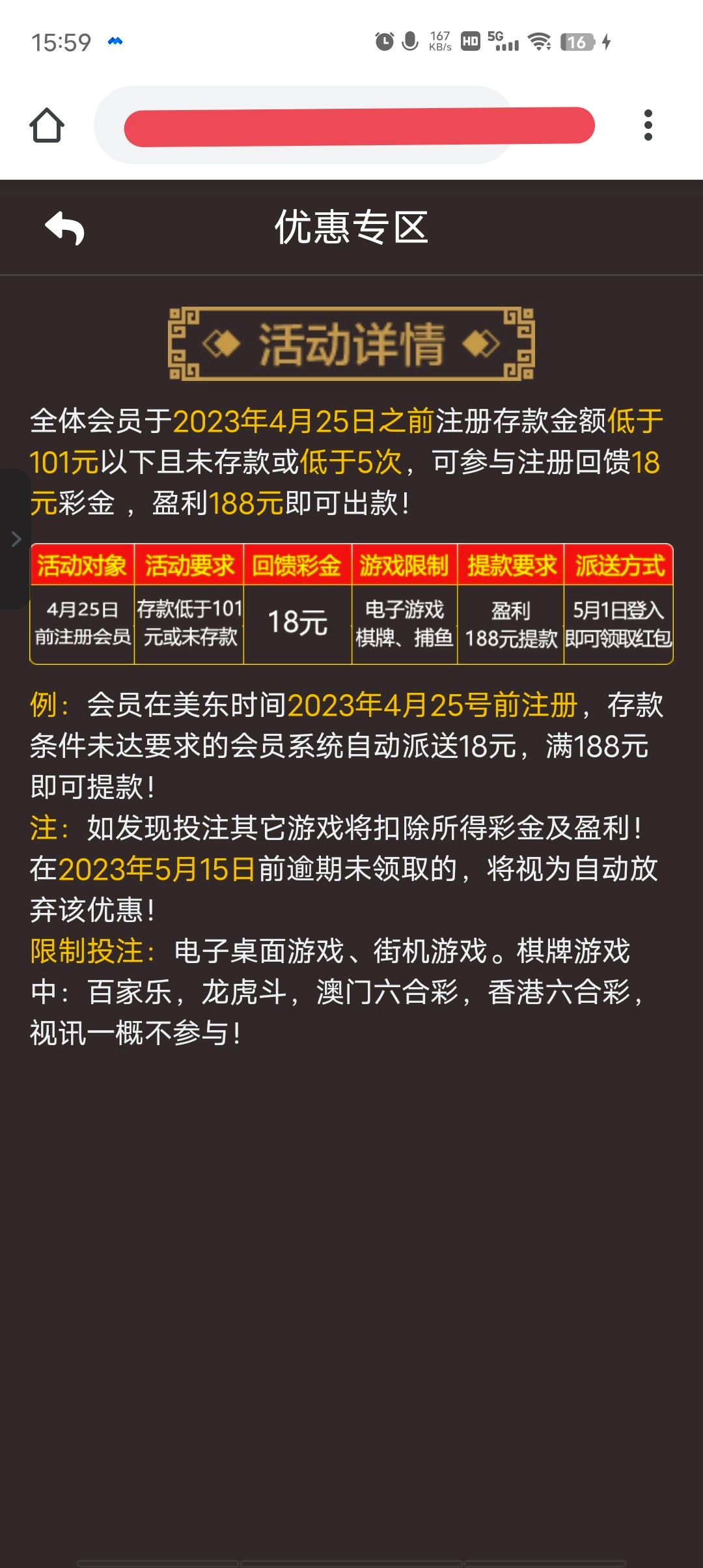Go back from 优惠专区 page
The width and height of the screenshot is (703, 1568).
tap(65, 228)
